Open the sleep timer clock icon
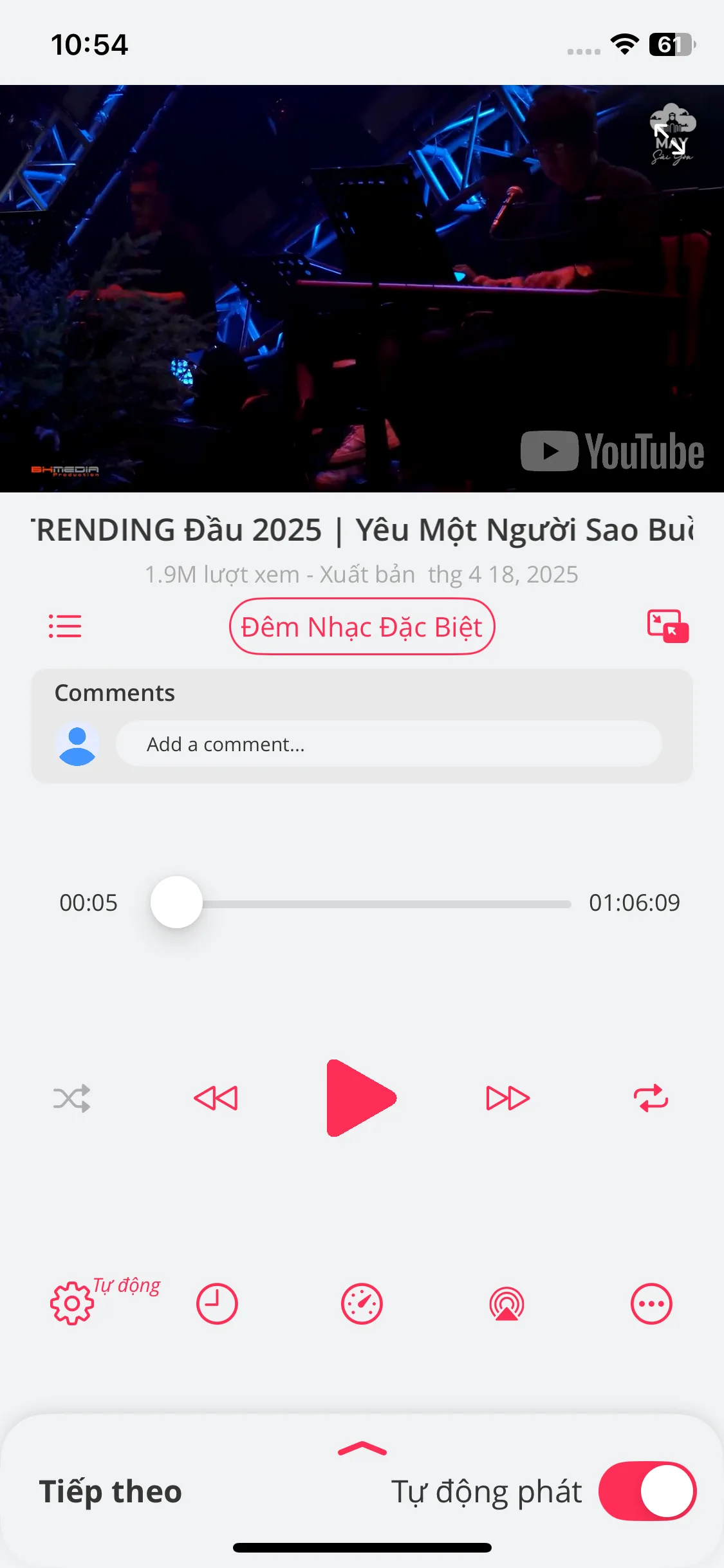This screenshot has height=1568, width=724. pos(217,1303)
